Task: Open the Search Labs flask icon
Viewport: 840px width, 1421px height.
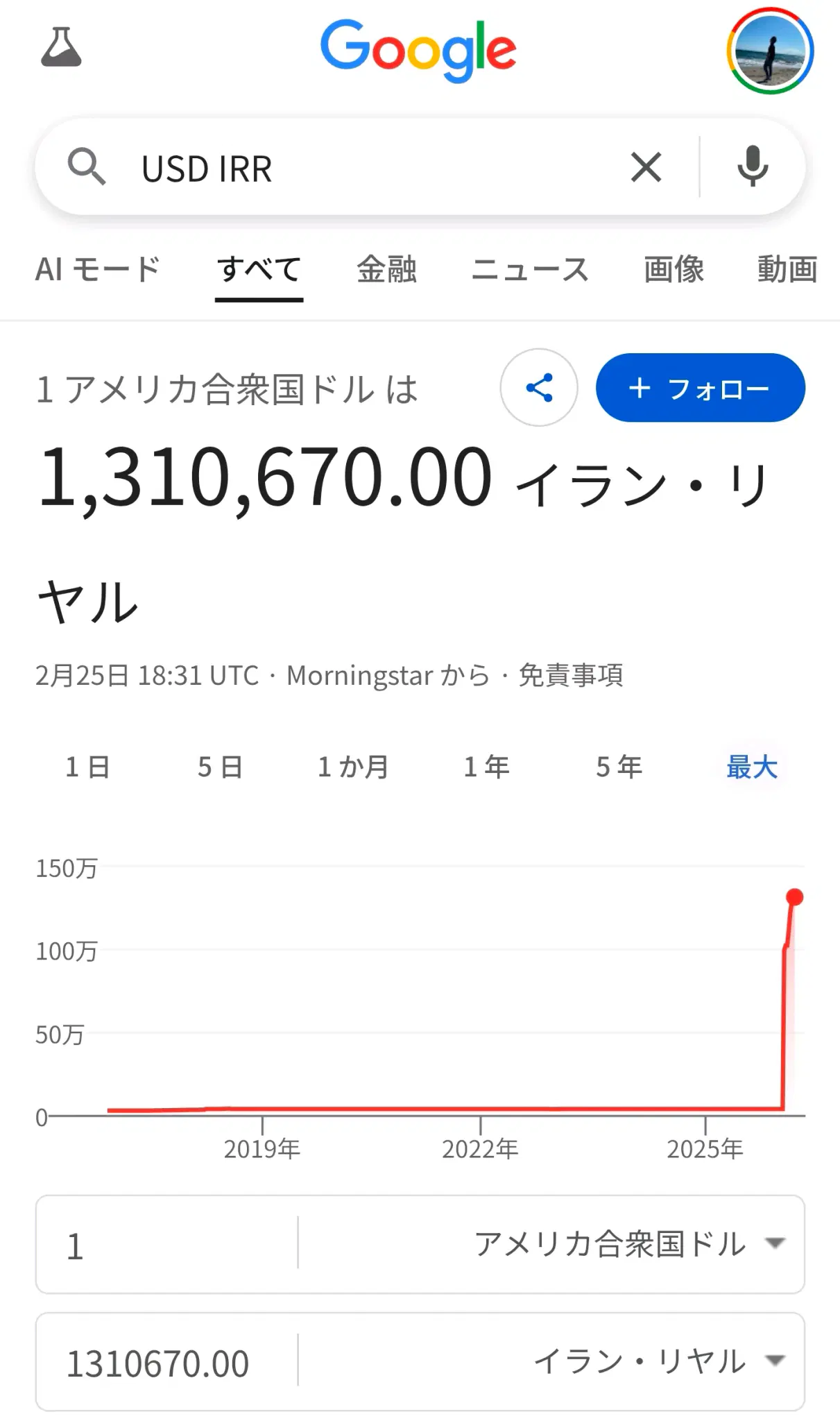Action: [x=61, y=48]
